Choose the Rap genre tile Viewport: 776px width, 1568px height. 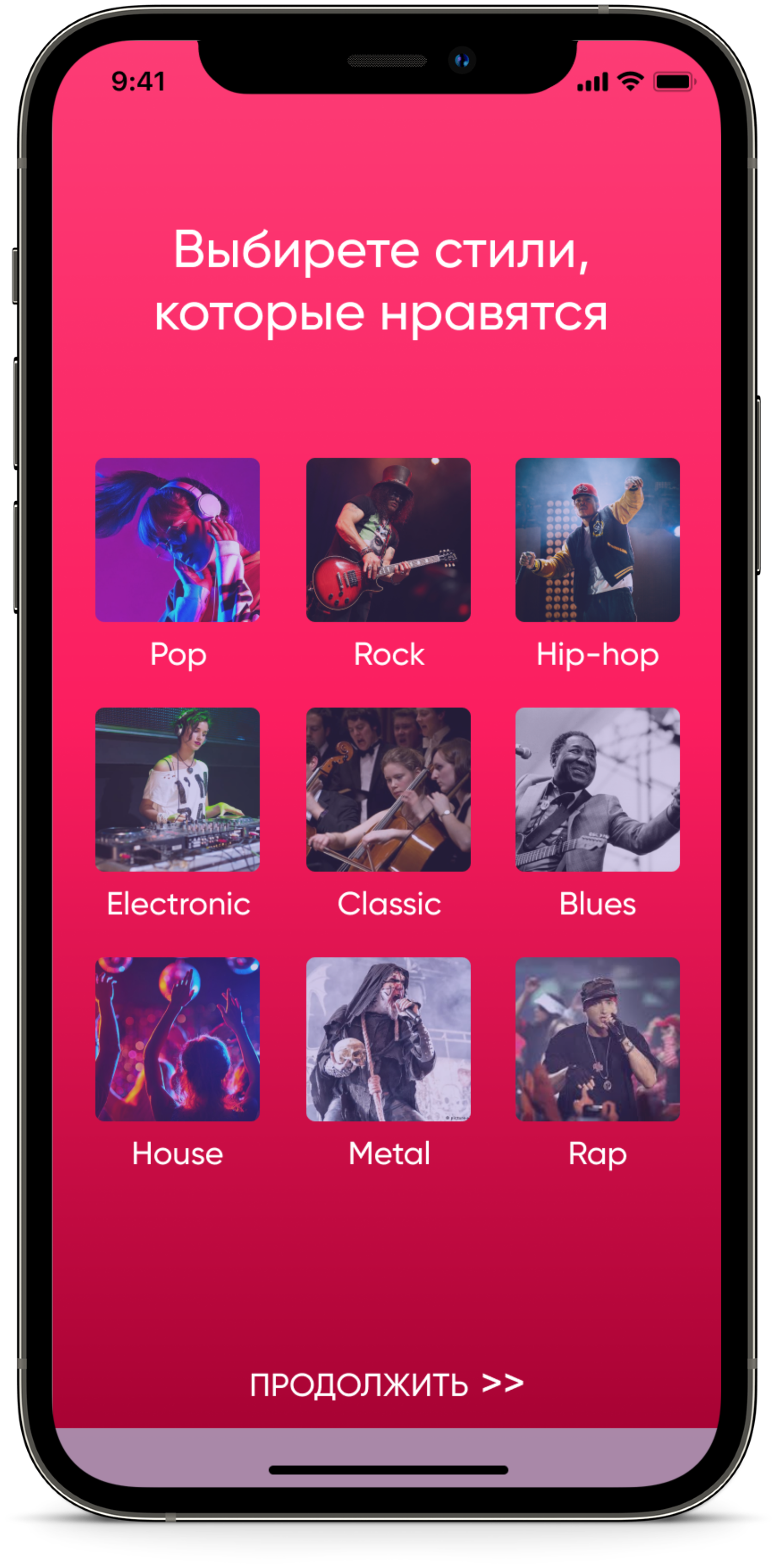click(x=597, y=1039)
